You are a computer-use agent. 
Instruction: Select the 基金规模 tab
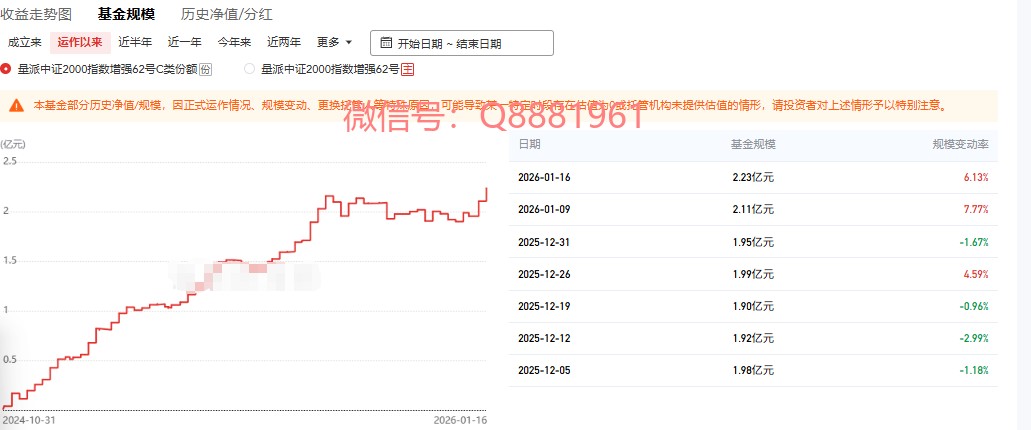click(x=126, y=15)
